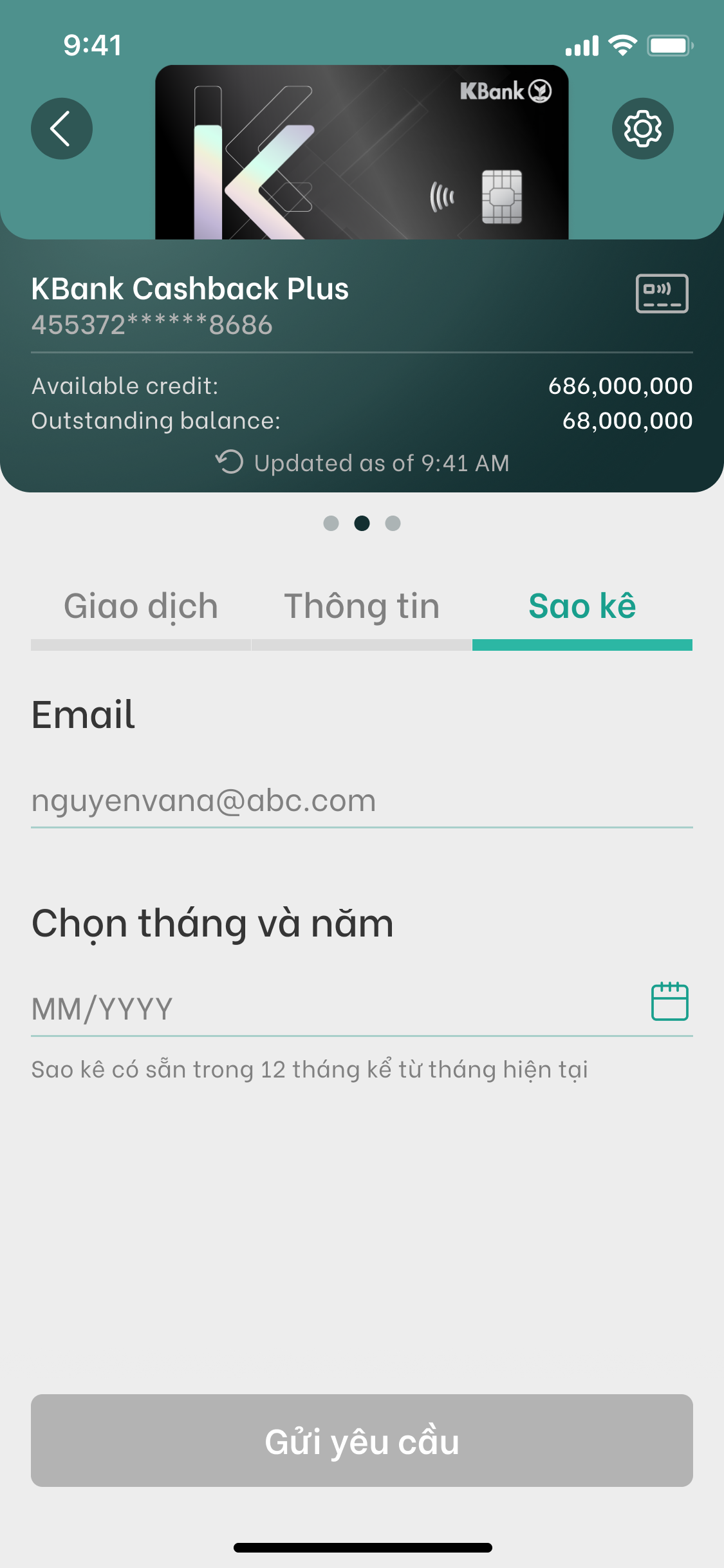Open the calendar picker icon
This screenshot has height=1568, width=724.
tap(669, 1002)
